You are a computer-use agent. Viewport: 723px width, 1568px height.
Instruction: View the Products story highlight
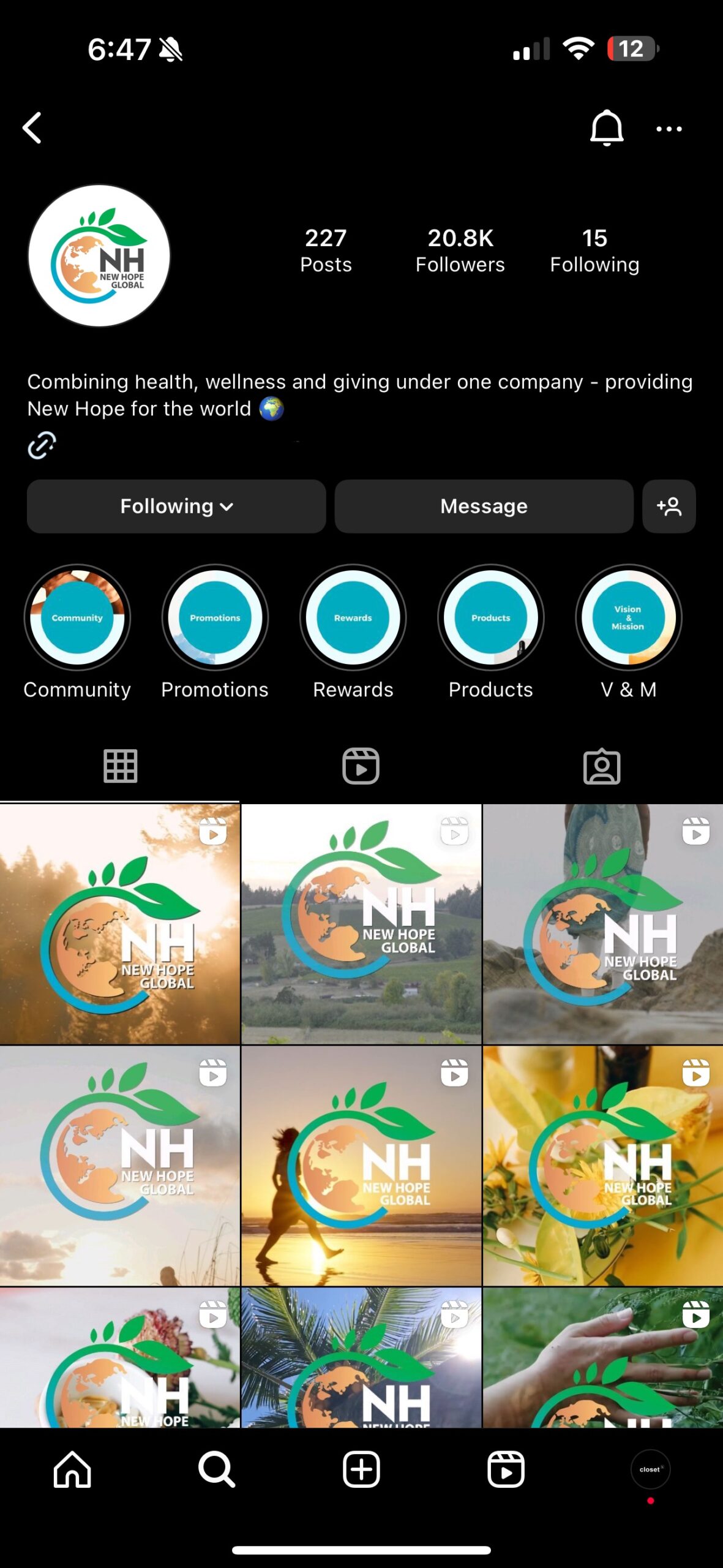[490, 617]
